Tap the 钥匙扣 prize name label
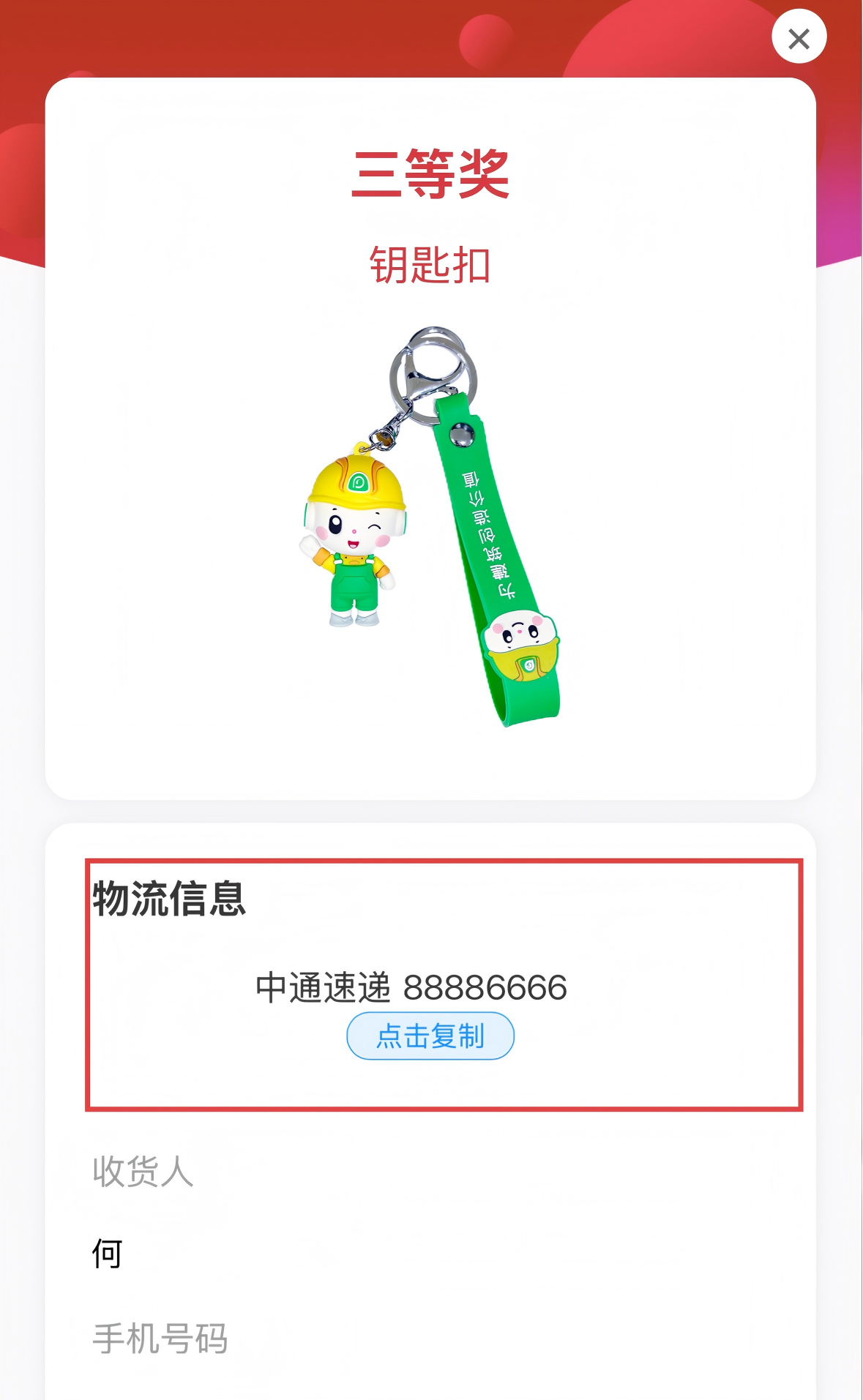 430,265
